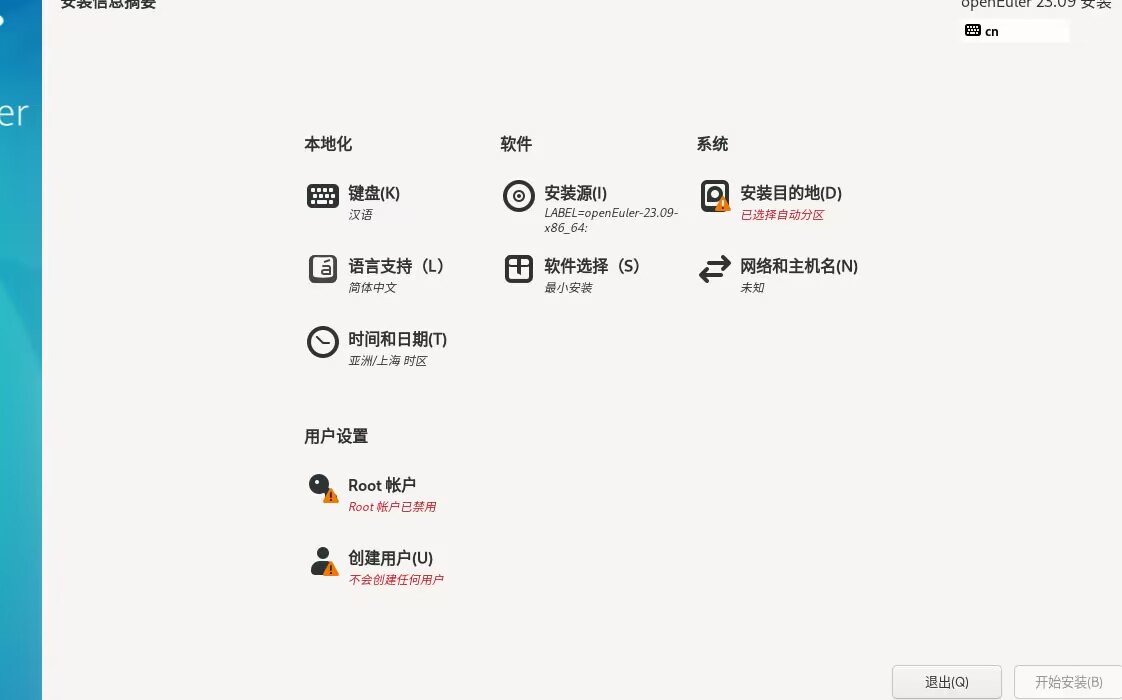Open 时间和日期(T) settings
Viewport: 1122px width, 700px height.
tap(377, 348)
